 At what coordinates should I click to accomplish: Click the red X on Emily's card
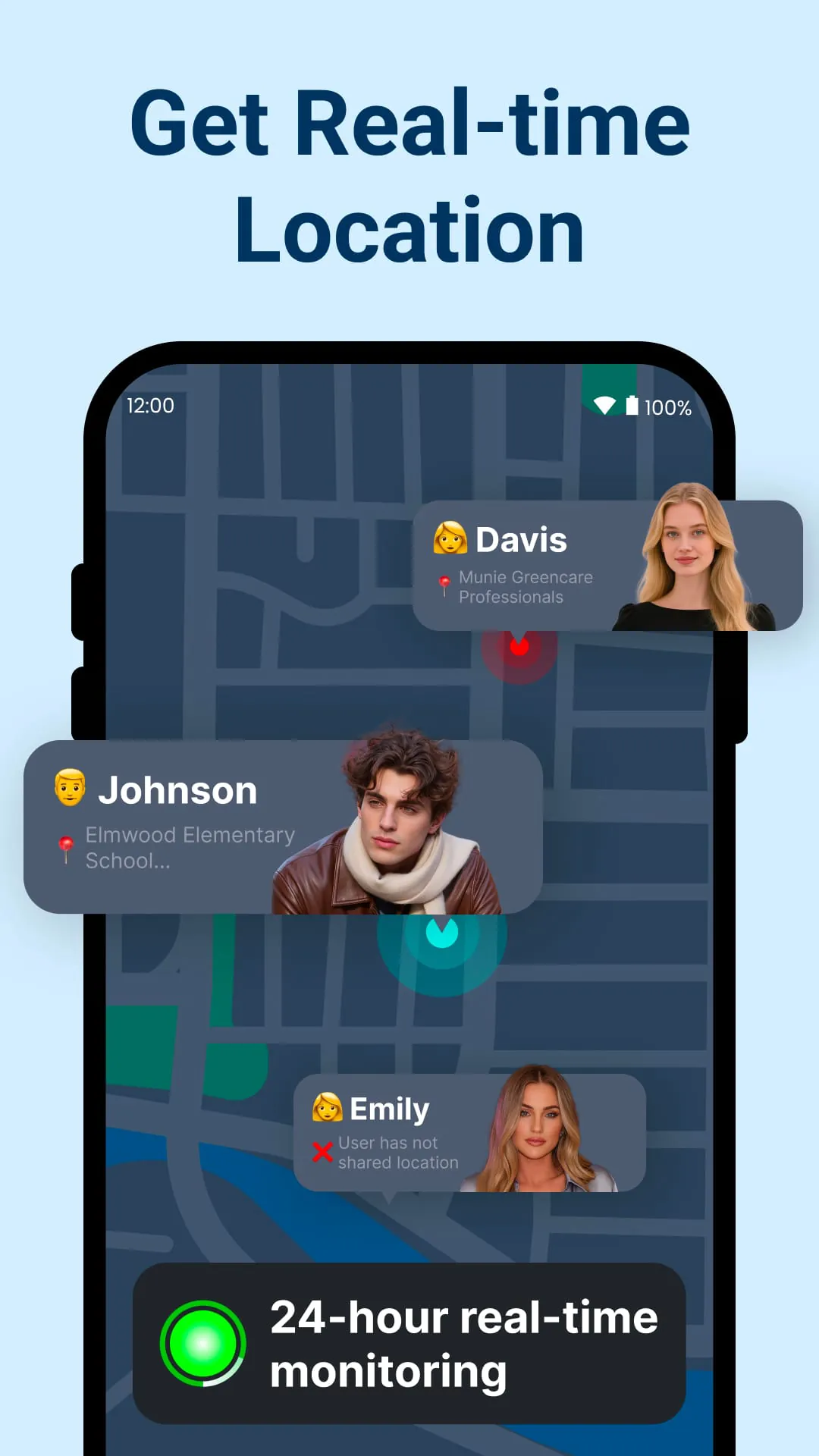click(x=324, y=1151)
